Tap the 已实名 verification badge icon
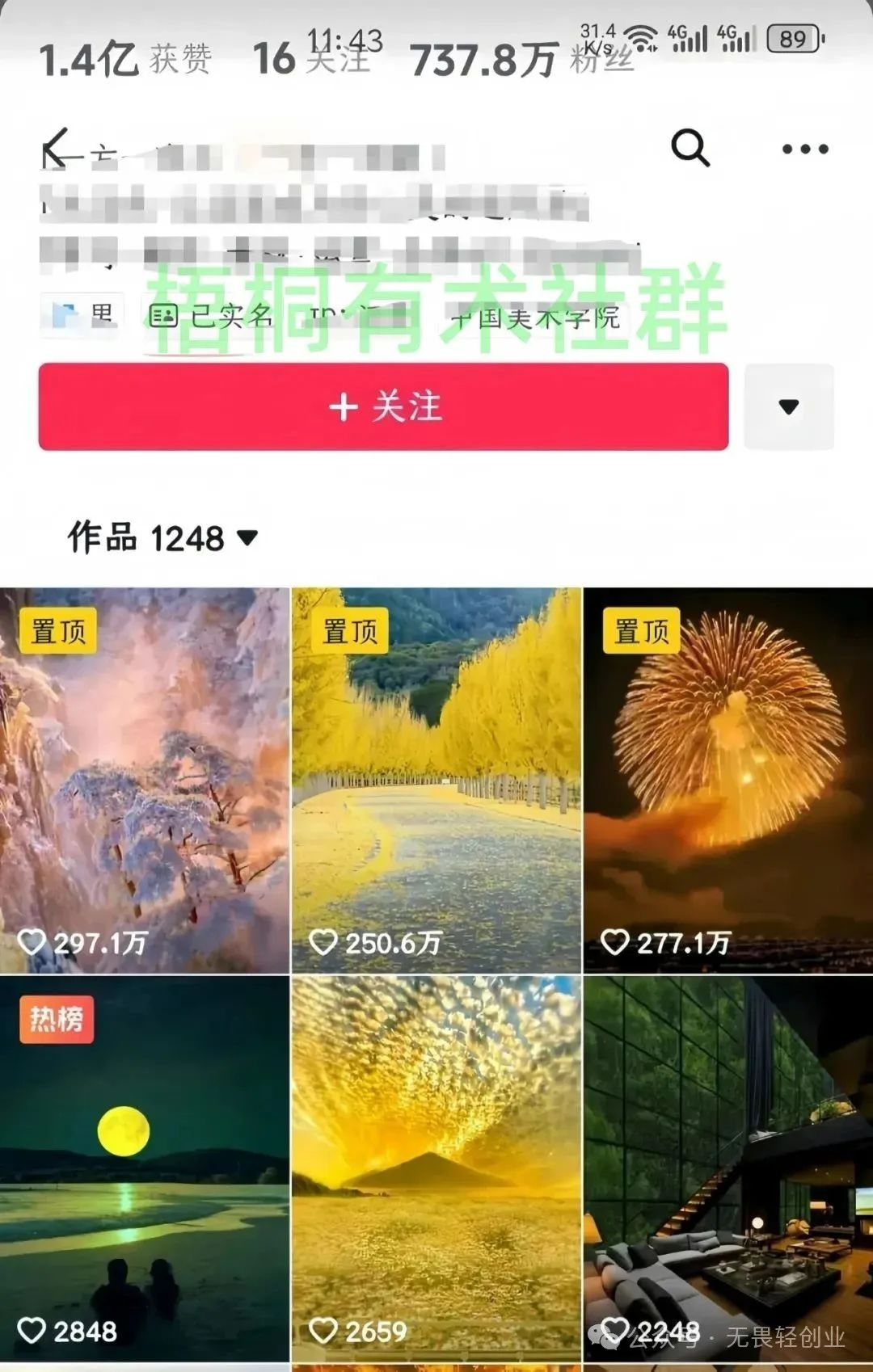The height and width of the screenshot is (1372, 873). (166, 314)
